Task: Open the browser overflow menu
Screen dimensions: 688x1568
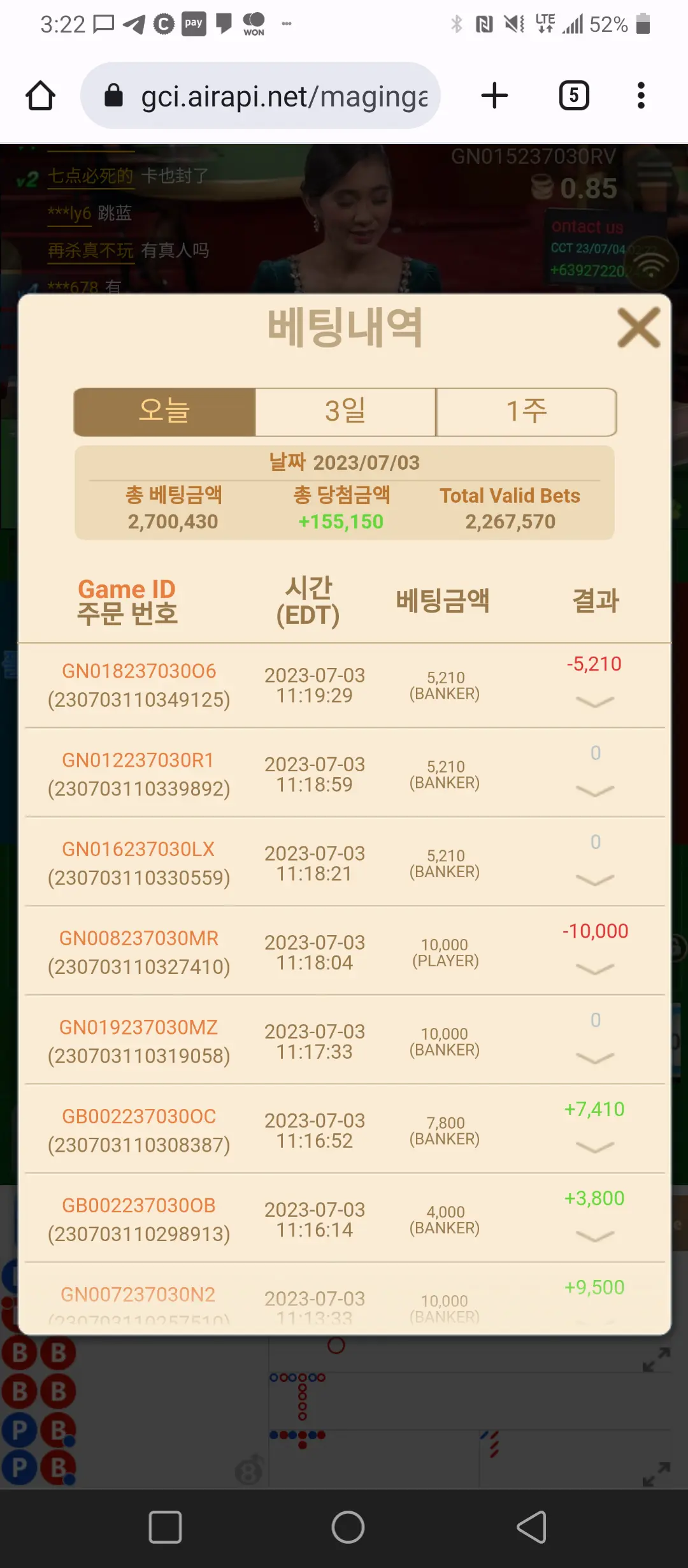Action: pyautogui.click(x=641, y=96)
